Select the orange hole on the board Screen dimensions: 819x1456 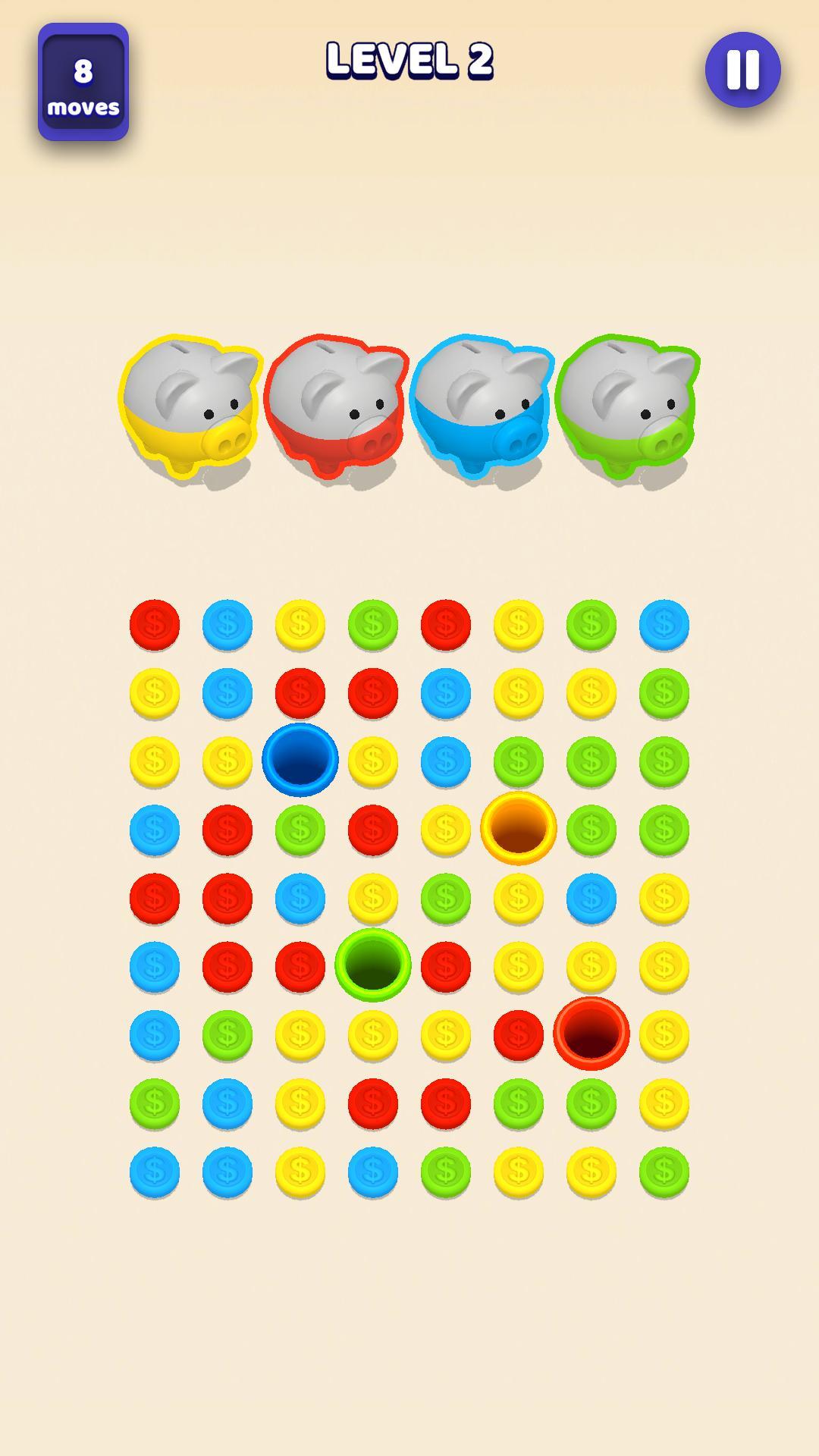click(519, 828)
